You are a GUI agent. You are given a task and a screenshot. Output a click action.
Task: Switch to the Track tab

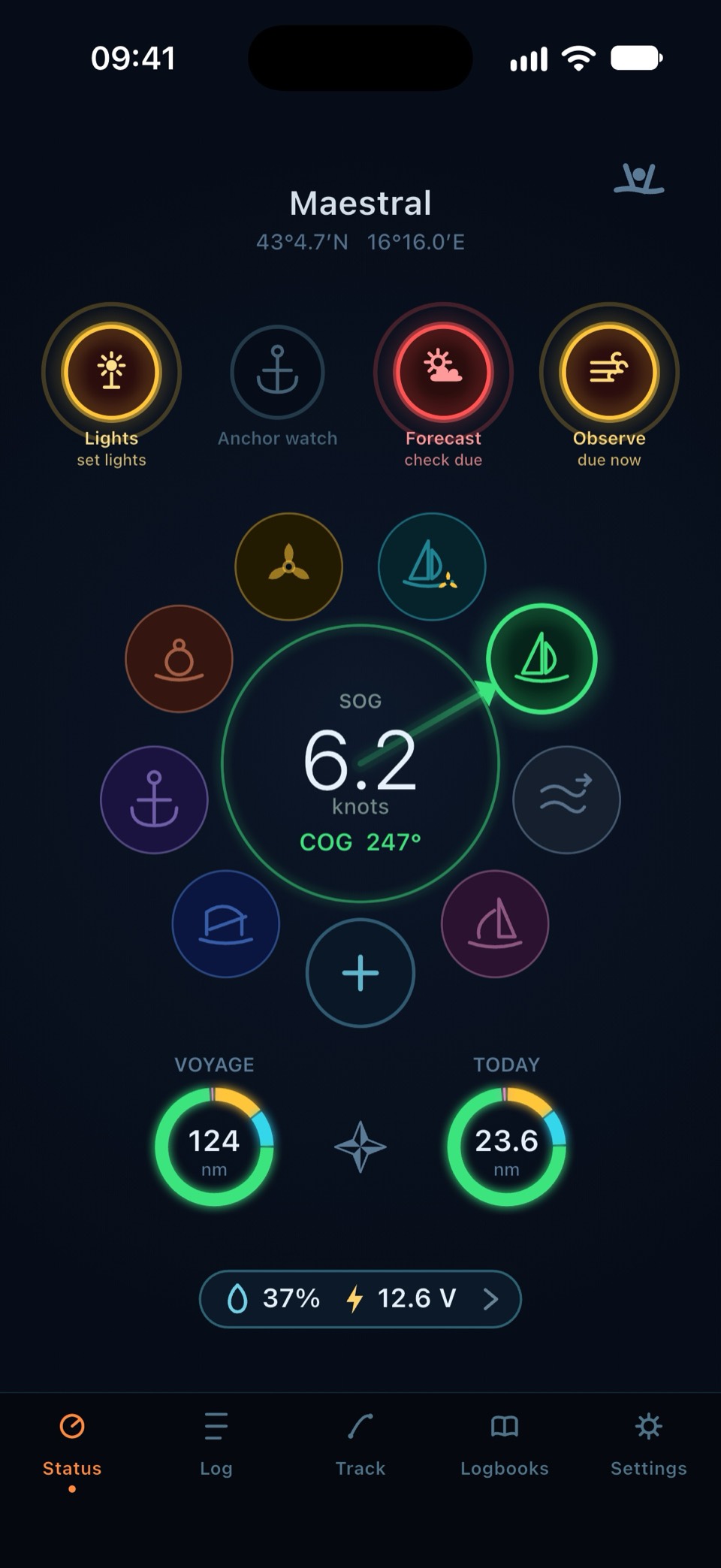(360, 1446)
